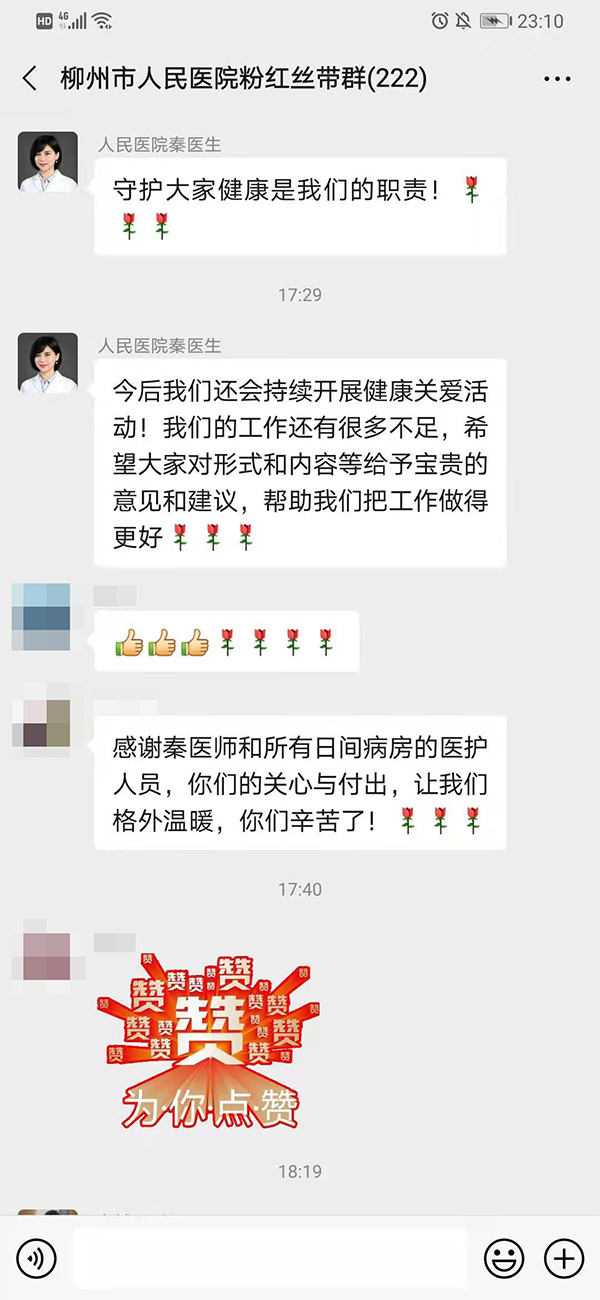600x1300 pixels.
Task: Open 秦医生's avatar beside the 守护大家健康 message
Action: pos(48,161)
